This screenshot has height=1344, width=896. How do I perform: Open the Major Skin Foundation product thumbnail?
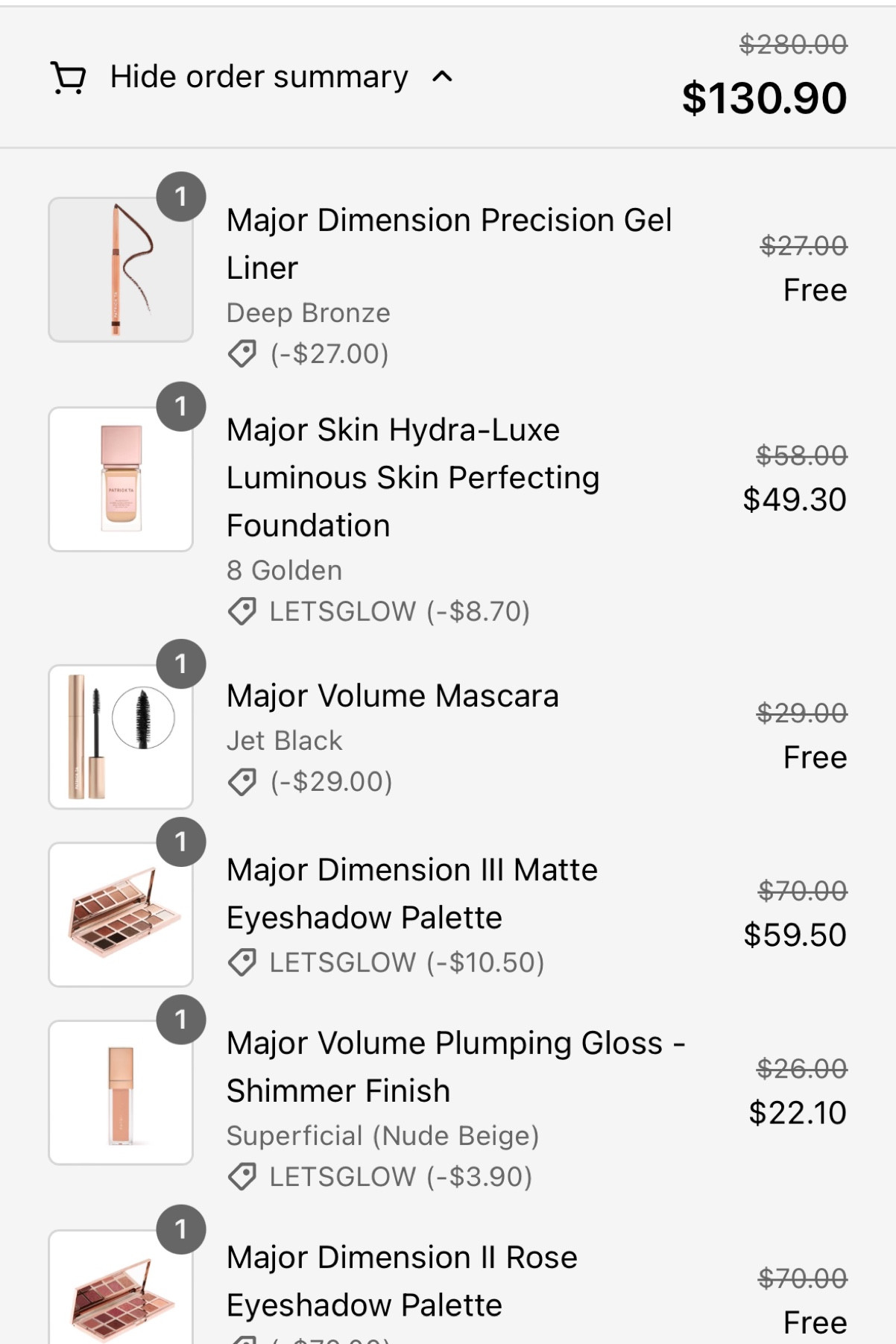120,478
